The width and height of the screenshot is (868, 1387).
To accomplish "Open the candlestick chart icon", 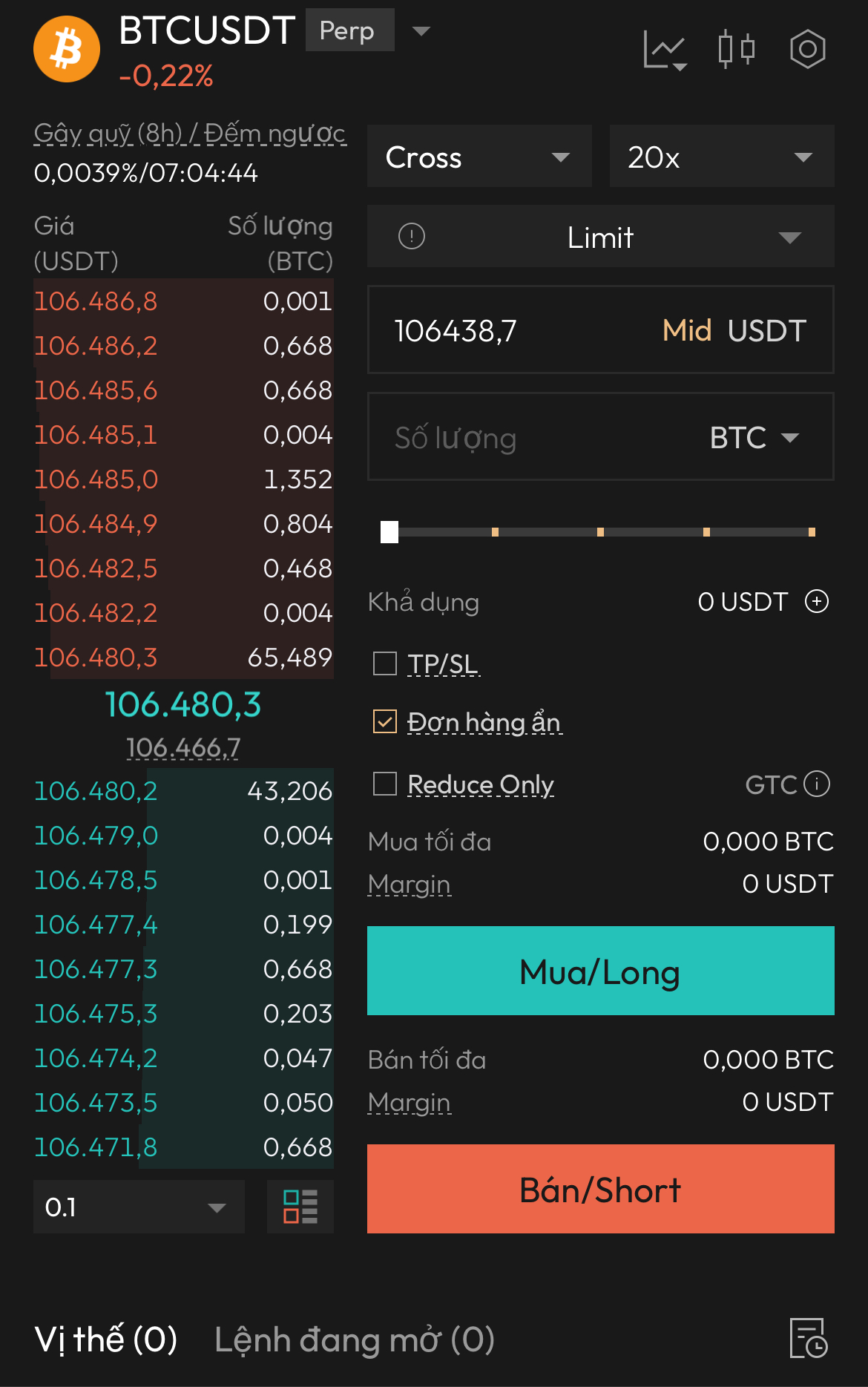I will point(737,50).
